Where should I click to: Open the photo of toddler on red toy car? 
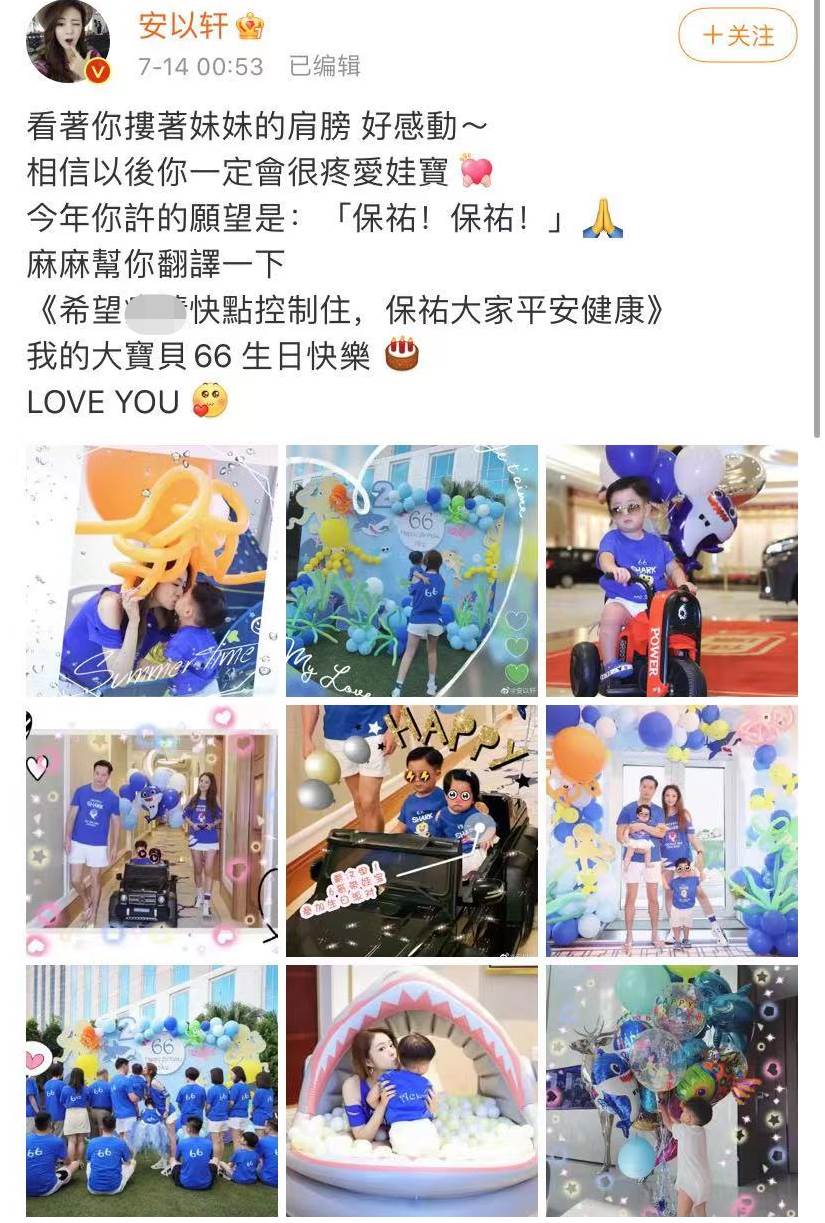tap(671, 570)
